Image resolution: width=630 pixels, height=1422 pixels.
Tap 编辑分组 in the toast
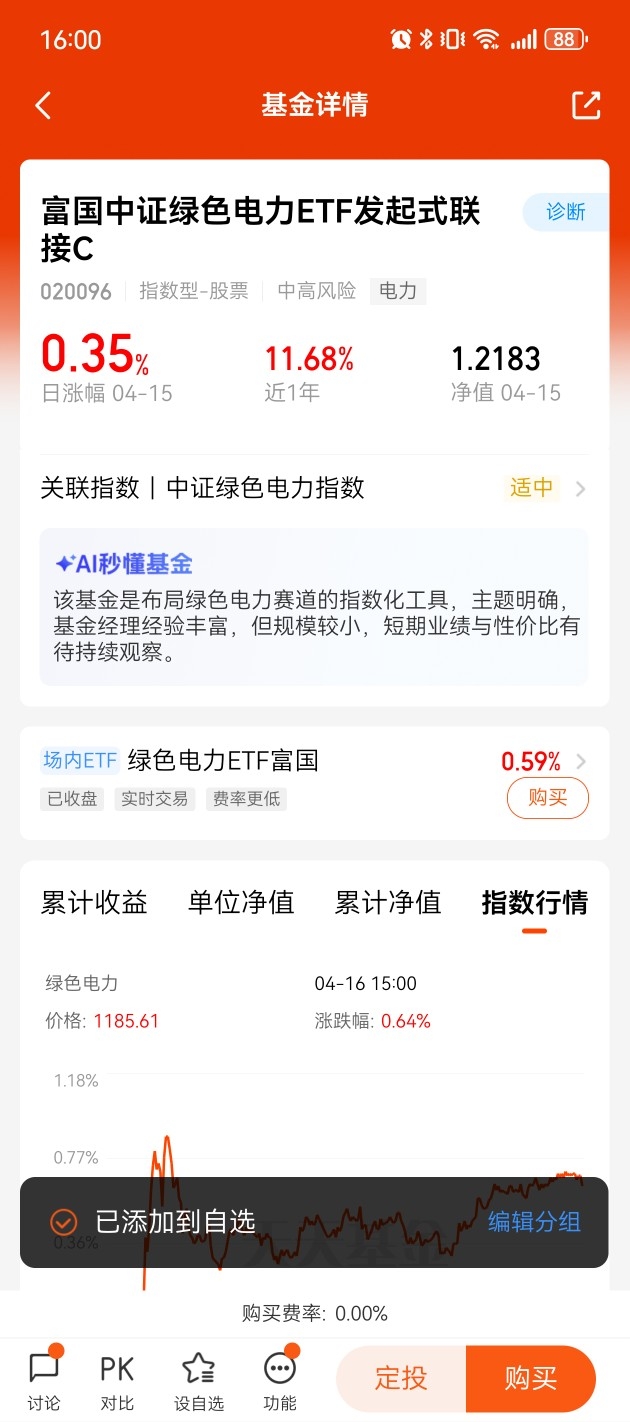534,1222
